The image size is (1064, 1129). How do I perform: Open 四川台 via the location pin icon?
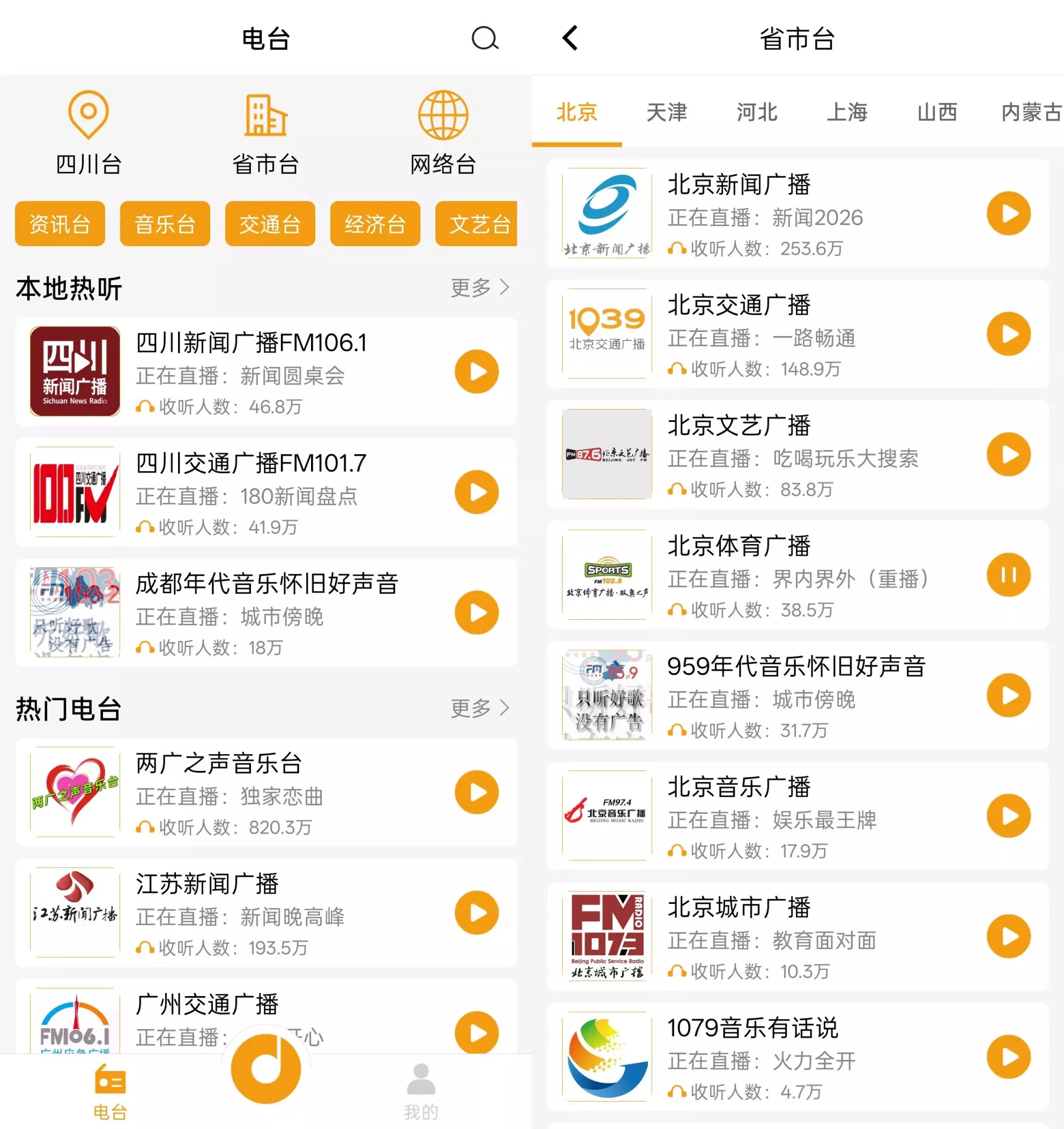pos(88,128)
